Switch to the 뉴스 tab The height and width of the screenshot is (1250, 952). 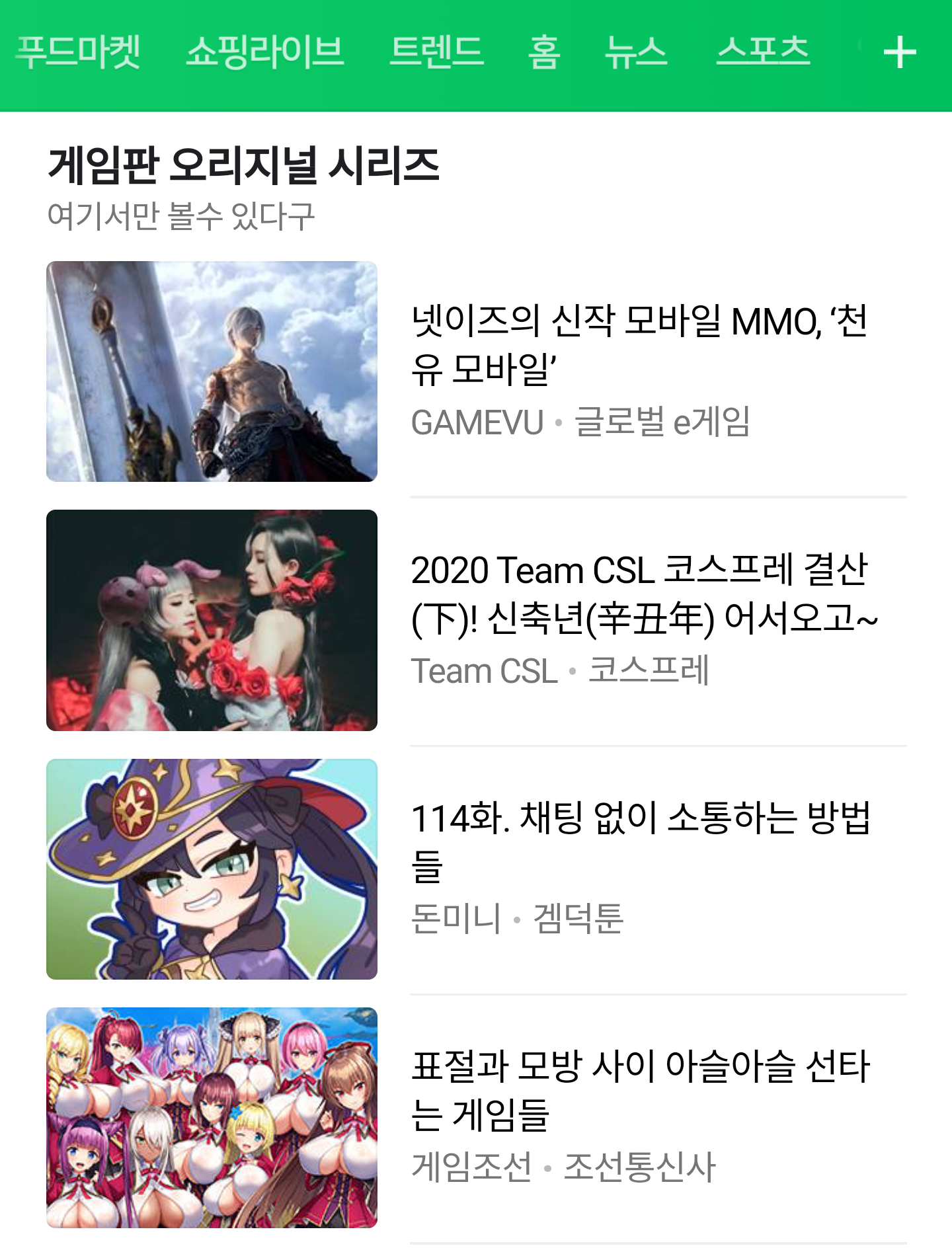(x=636, y=52)
